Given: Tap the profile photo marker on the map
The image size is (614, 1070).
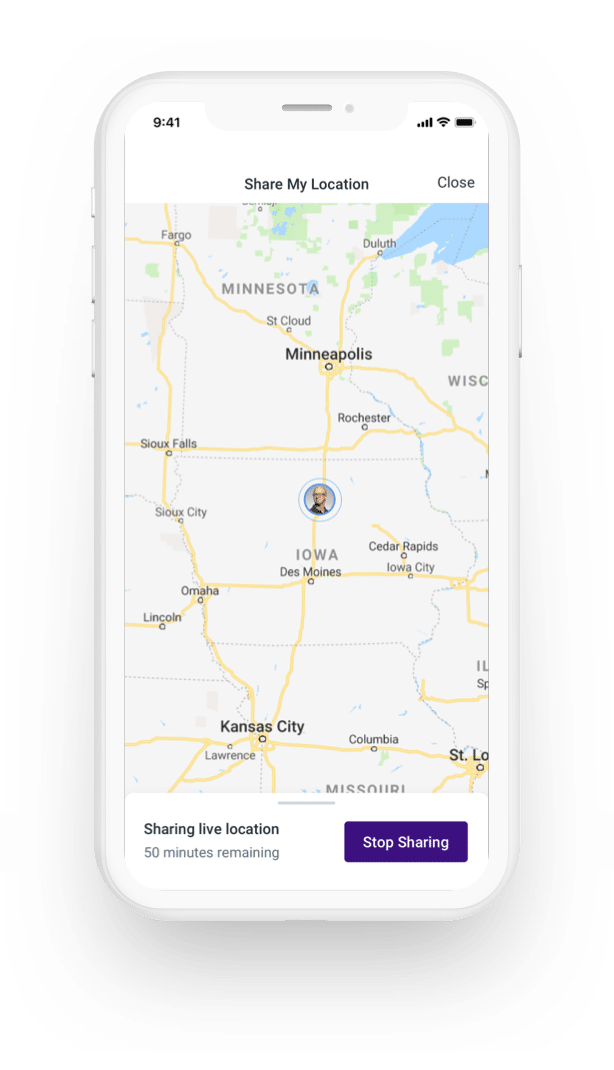Looking at the screenshot, I should pyautogui.click(x=320, y=499).
